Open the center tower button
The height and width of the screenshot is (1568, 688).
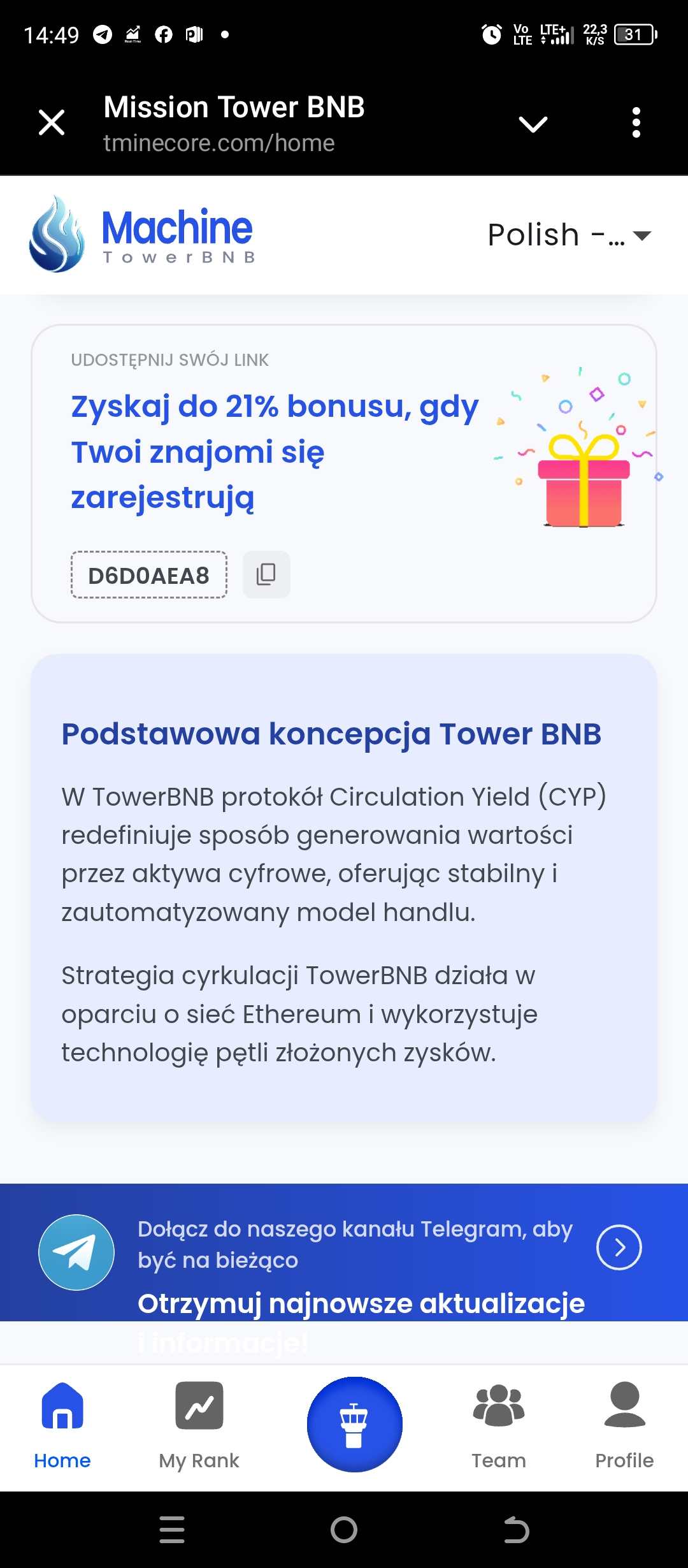click(354, 1424)
